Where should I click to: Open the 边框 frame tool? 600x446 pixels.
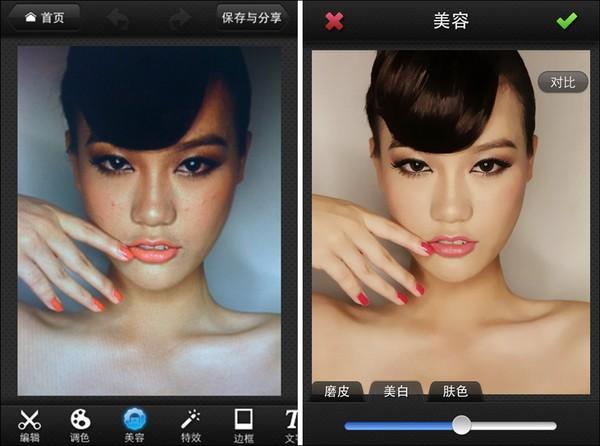tap(243, 424)
